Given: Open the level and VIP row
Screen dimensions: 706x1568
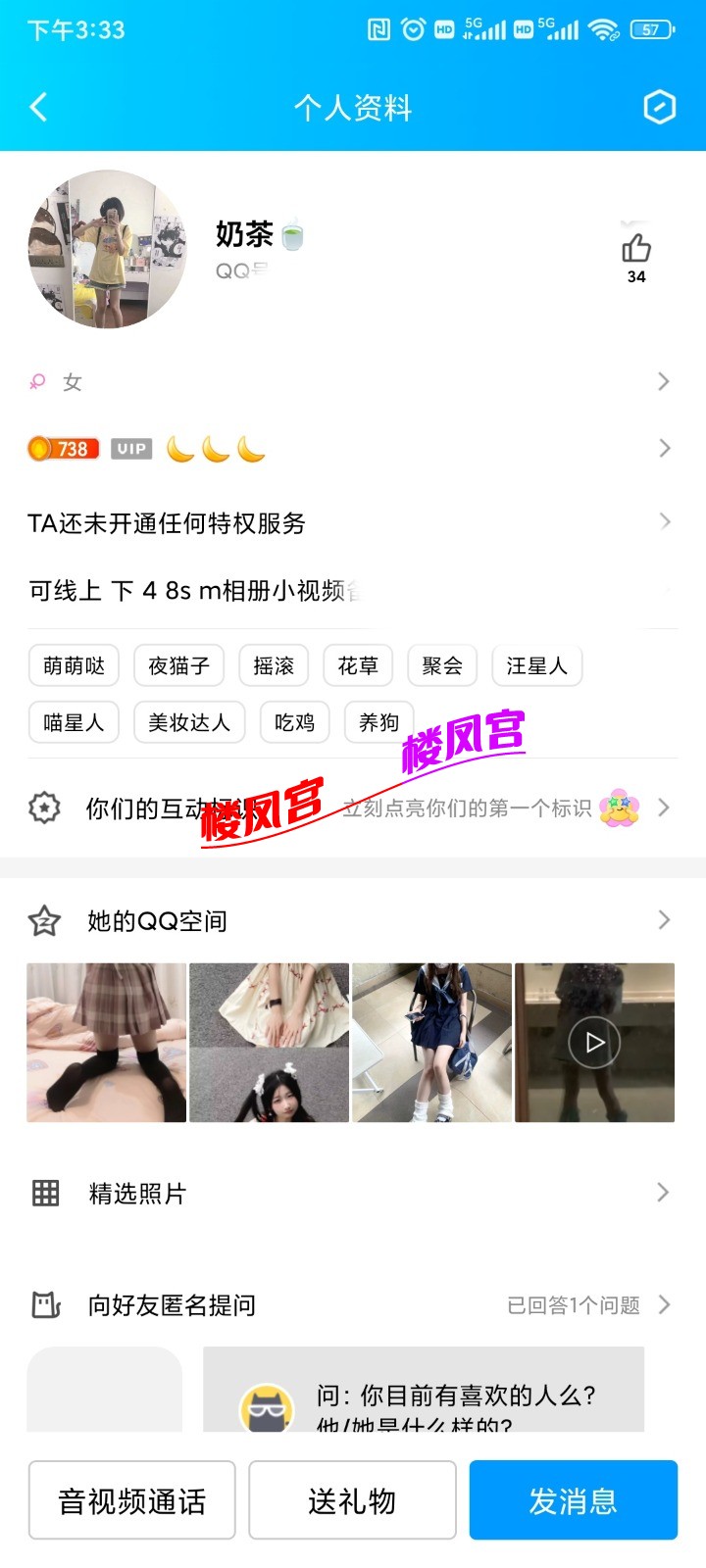Looking at the screenshot, I should pyautogui.click(x=353, y=449).
